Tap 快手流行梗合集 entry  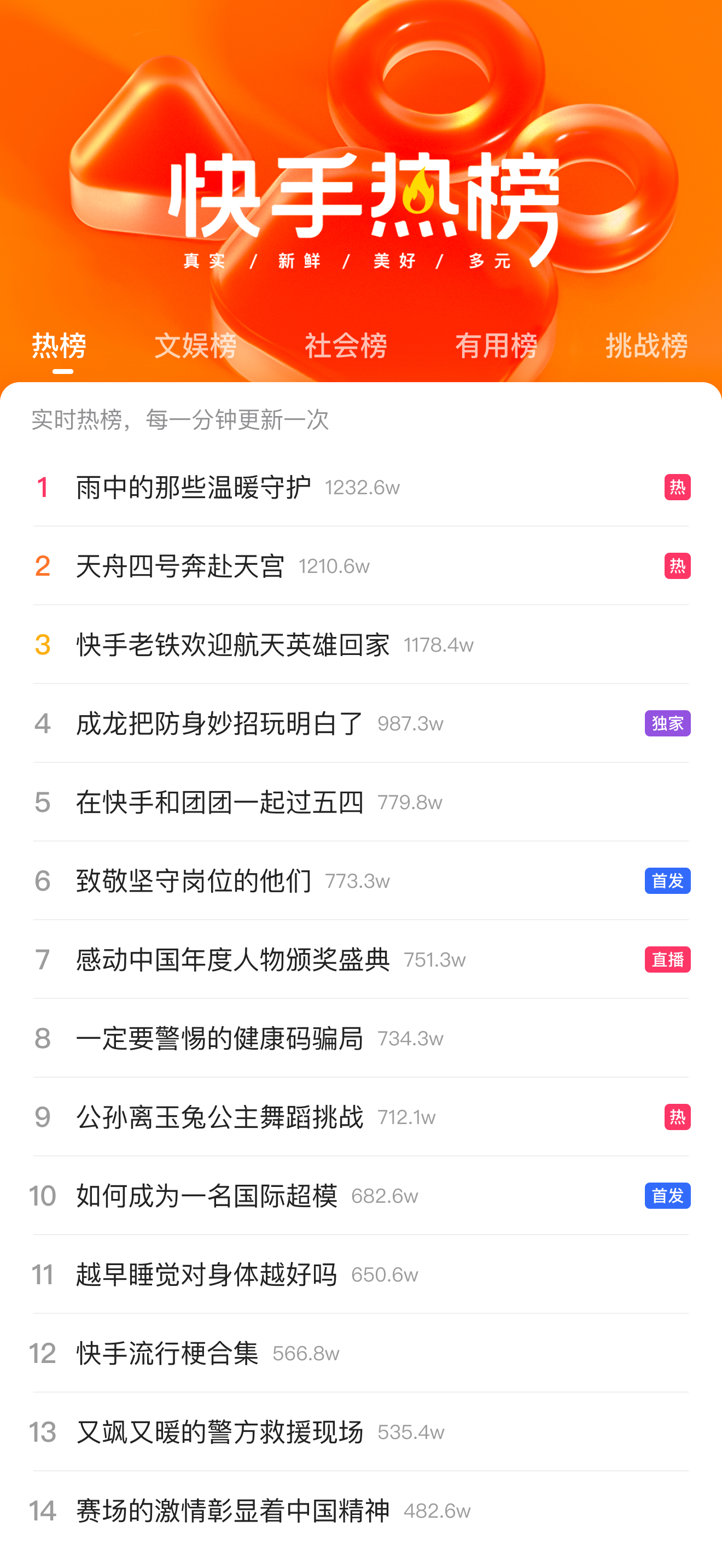167,1353
